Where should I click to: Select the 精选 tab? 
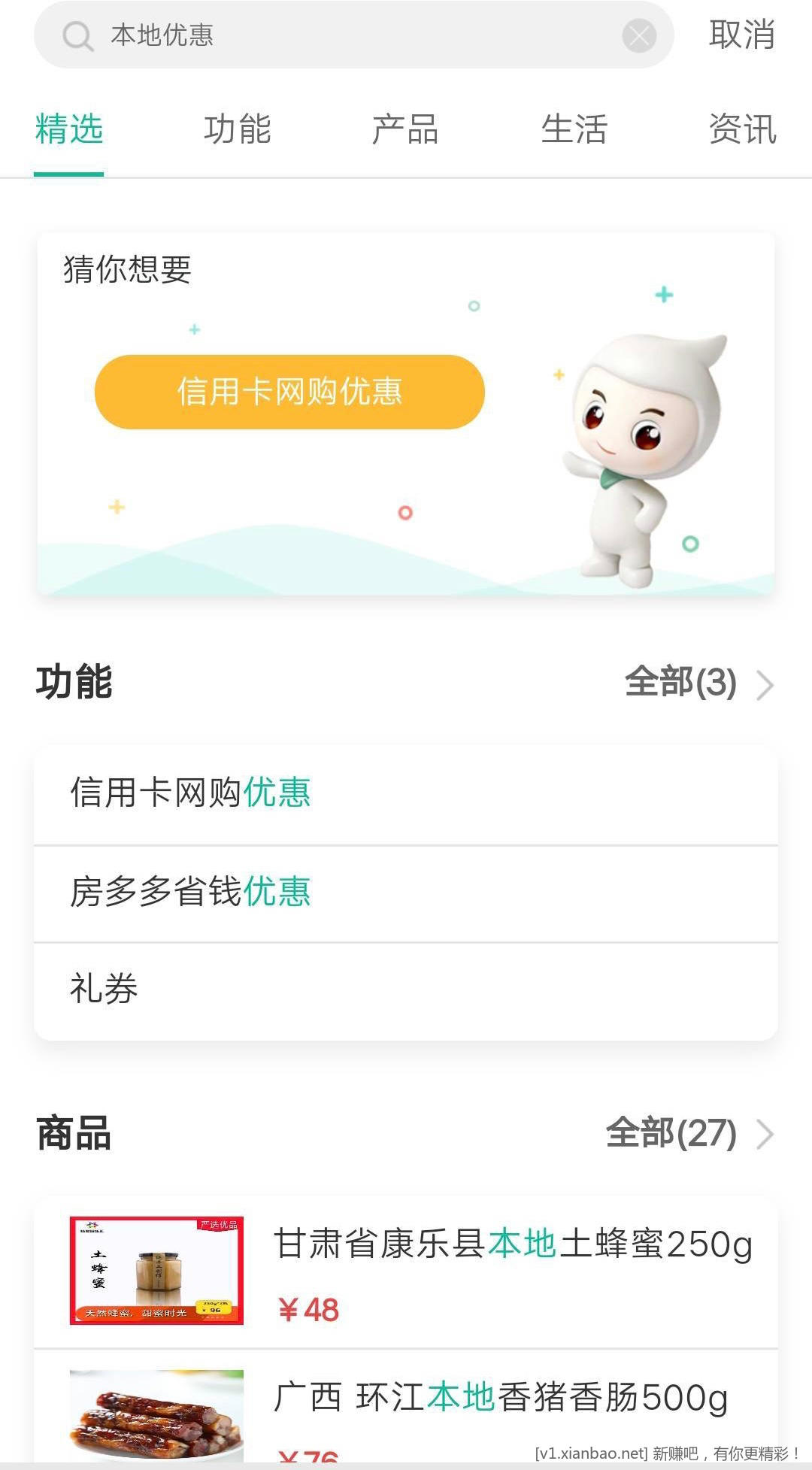click(68, 129)
